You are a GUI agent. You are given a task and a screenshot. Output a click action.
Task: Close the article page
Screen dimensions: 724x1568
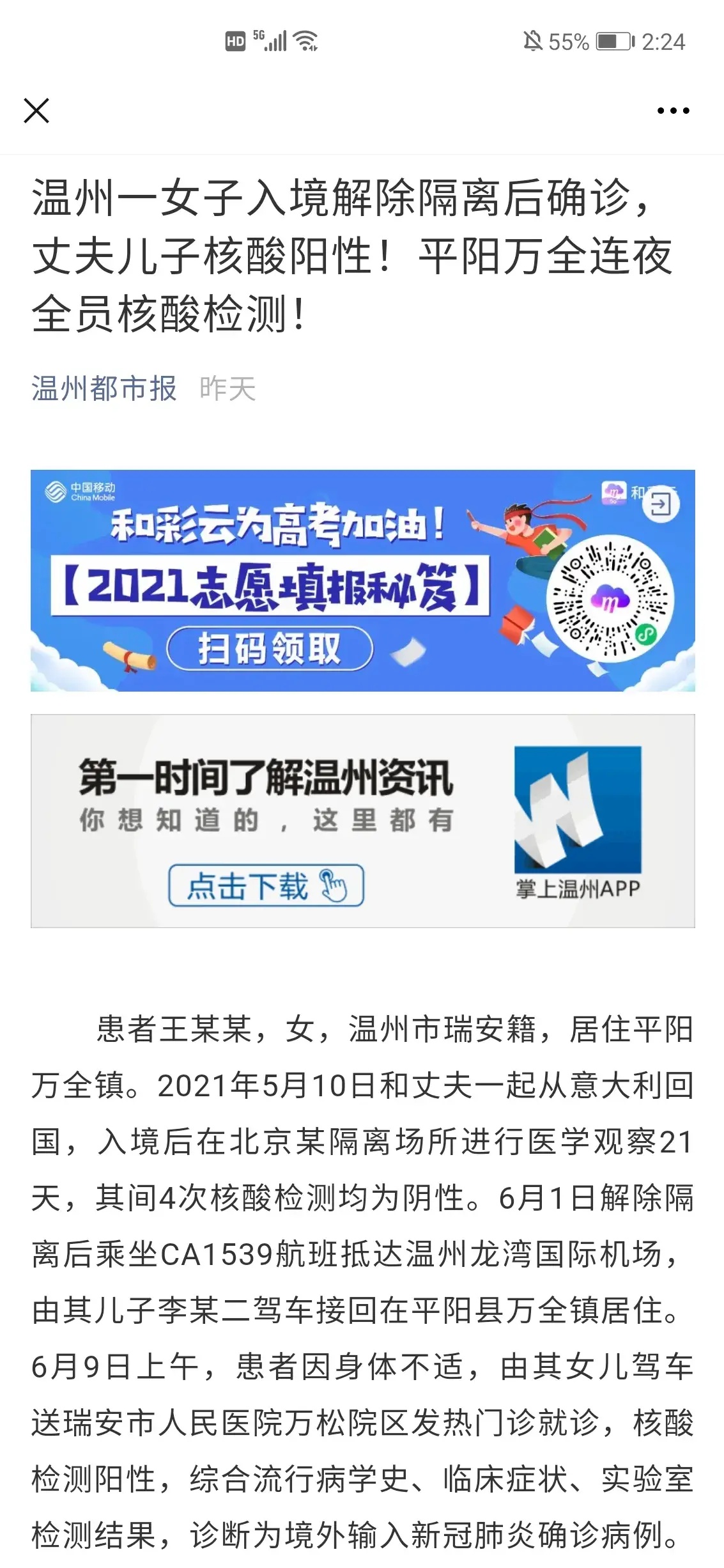click(x=36, y=111)
